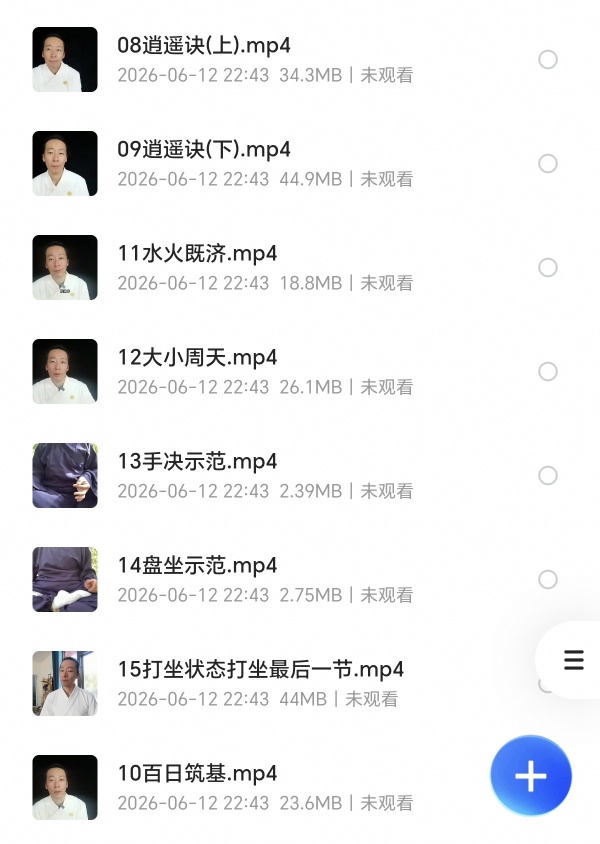The image size is (600, 844).
Task: Tick the selection circle for 09逍遥诀(下).mp4
Action: click(x=548, y=164)
